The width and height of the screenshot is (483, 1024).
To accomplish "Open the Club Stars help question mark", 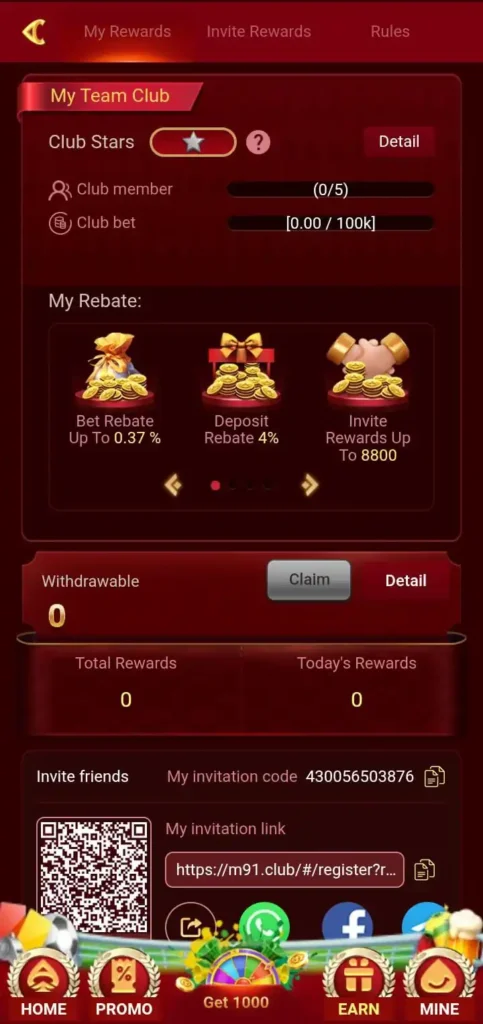I will pos(258,142).
